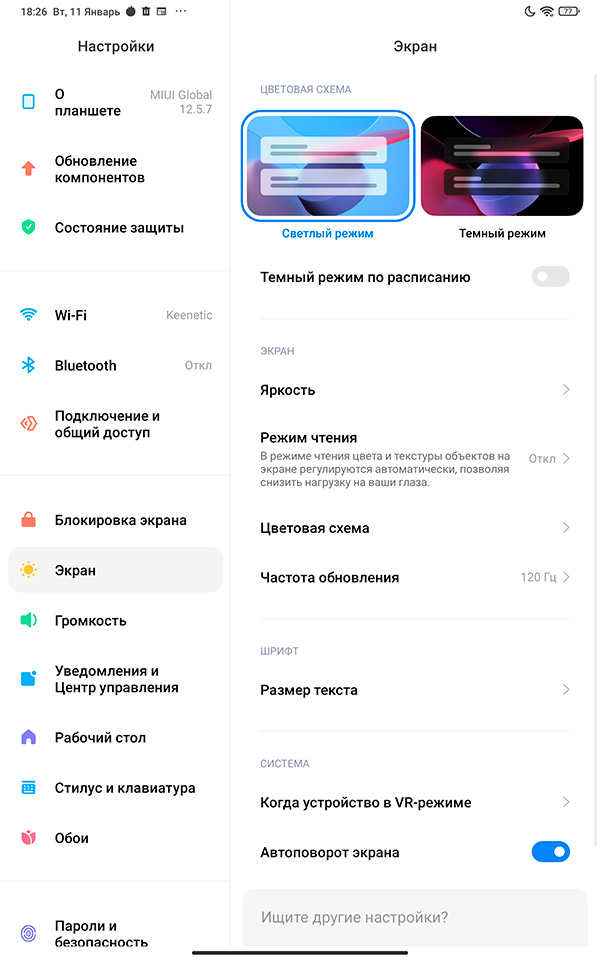Viewport: 600px width, 960px height.
Task: Open Блокировка экрана settings
Action: coord(115,520)
